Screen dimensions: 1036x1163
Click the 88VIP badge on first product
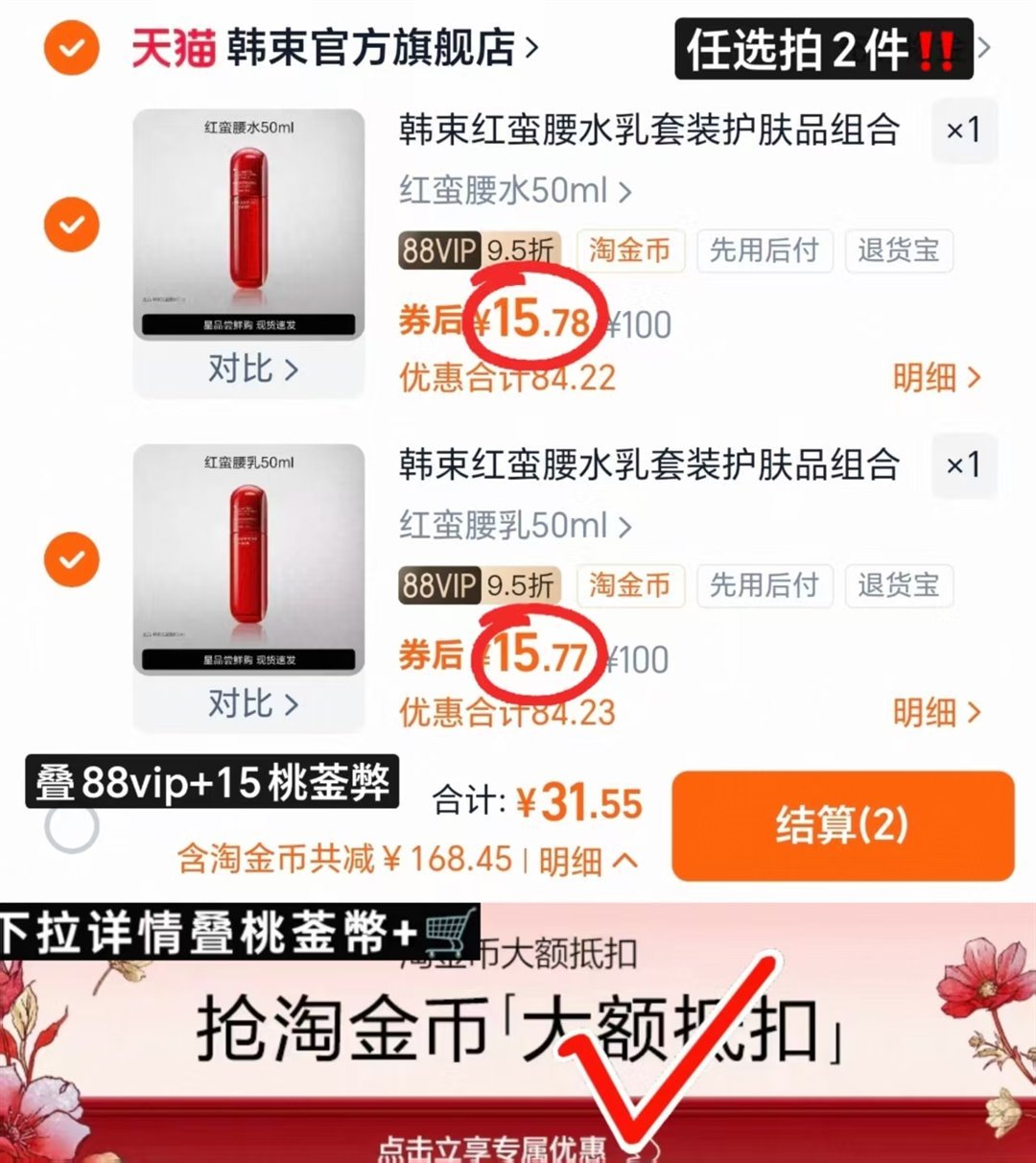(439, 251)
